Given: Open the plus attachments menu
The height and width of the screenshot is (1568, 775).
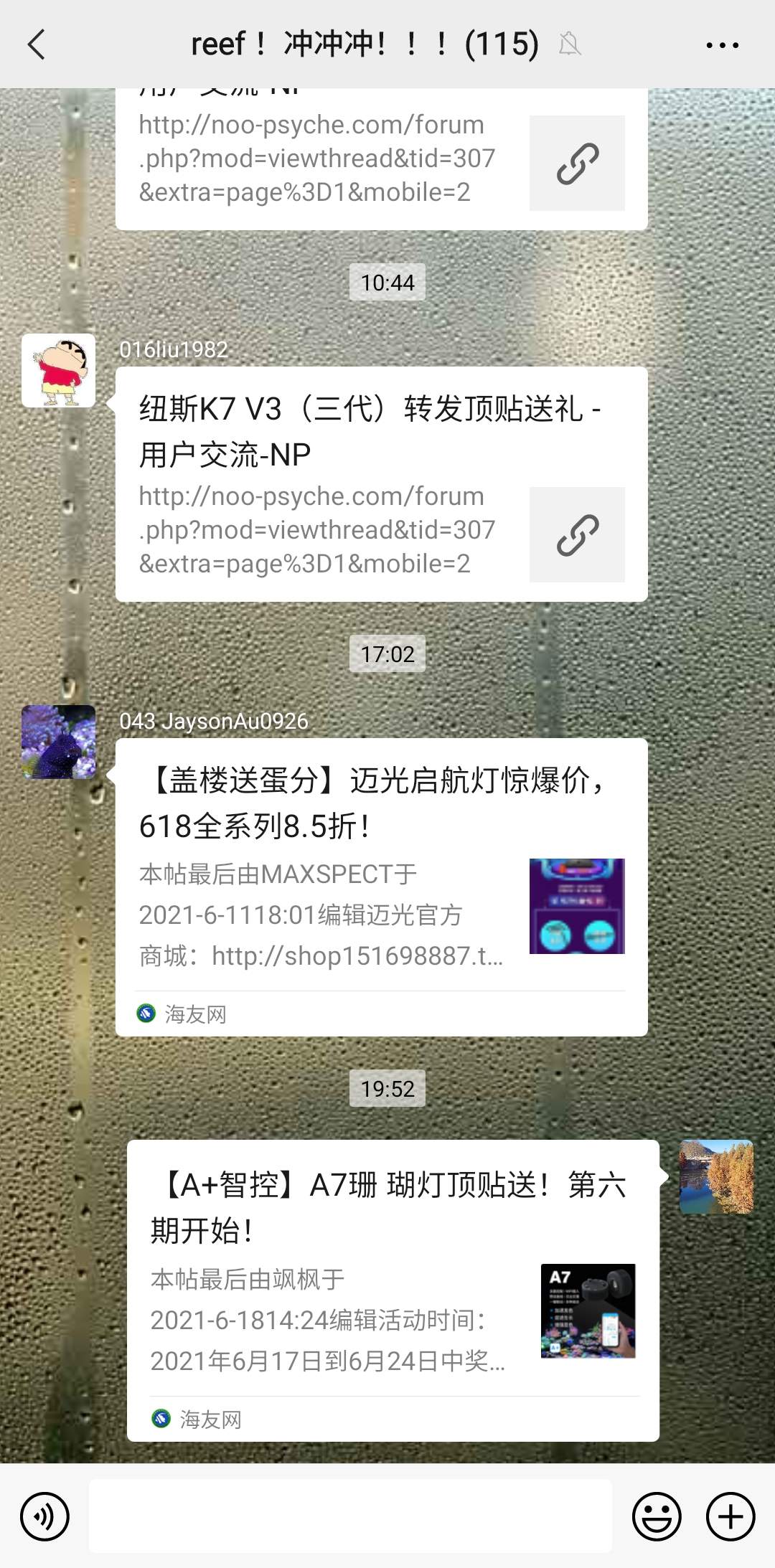Looking at the screenshot, I should [x=731, y=1516].
